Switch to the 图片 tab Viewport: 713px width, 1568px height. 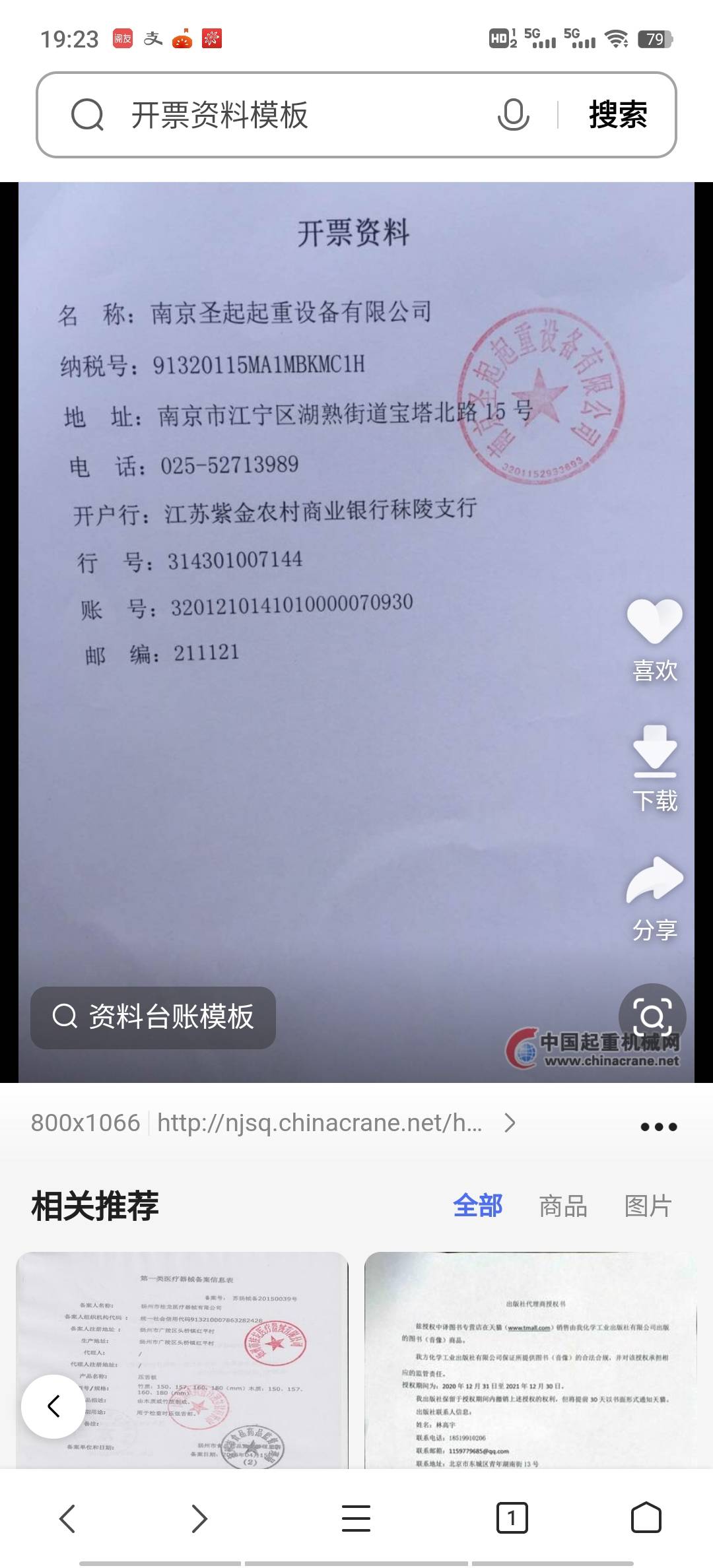pos(648,1206)
